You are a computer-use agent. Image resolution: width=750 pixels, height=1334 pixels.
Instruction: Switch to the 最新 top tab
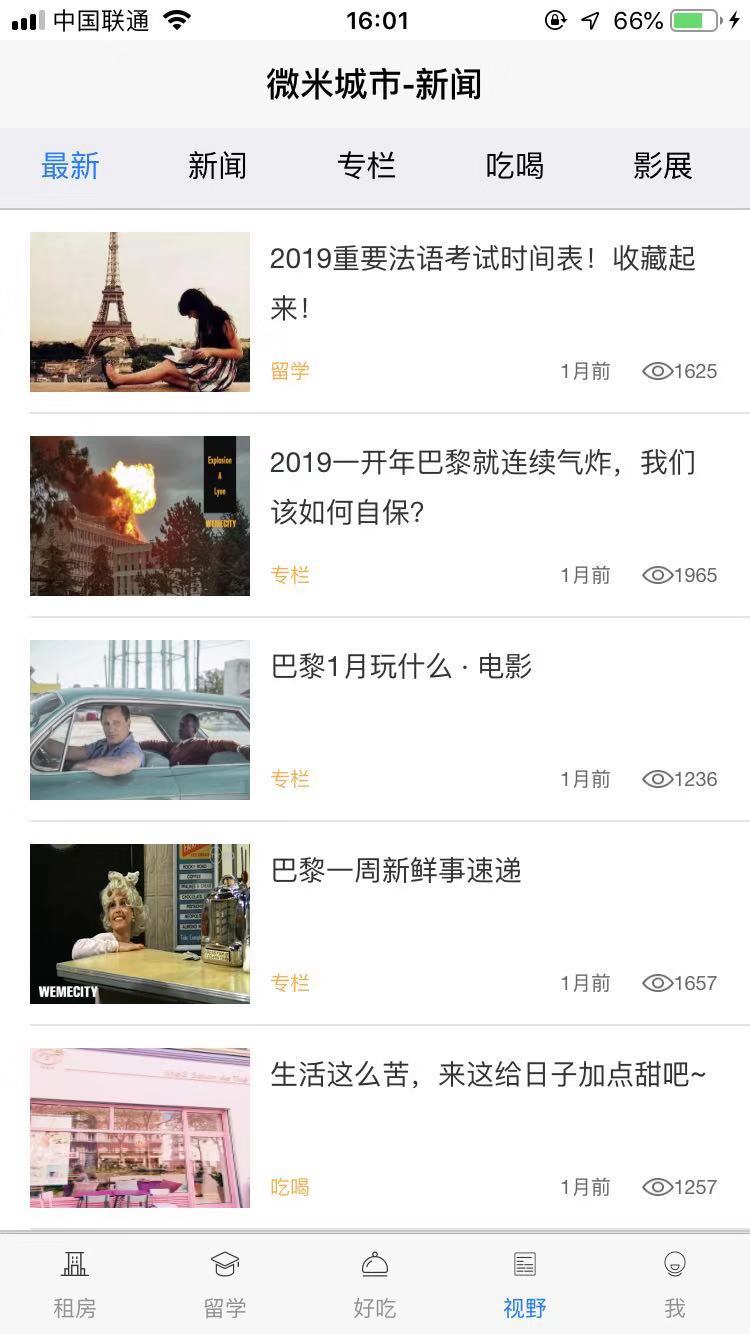point(70,166)
